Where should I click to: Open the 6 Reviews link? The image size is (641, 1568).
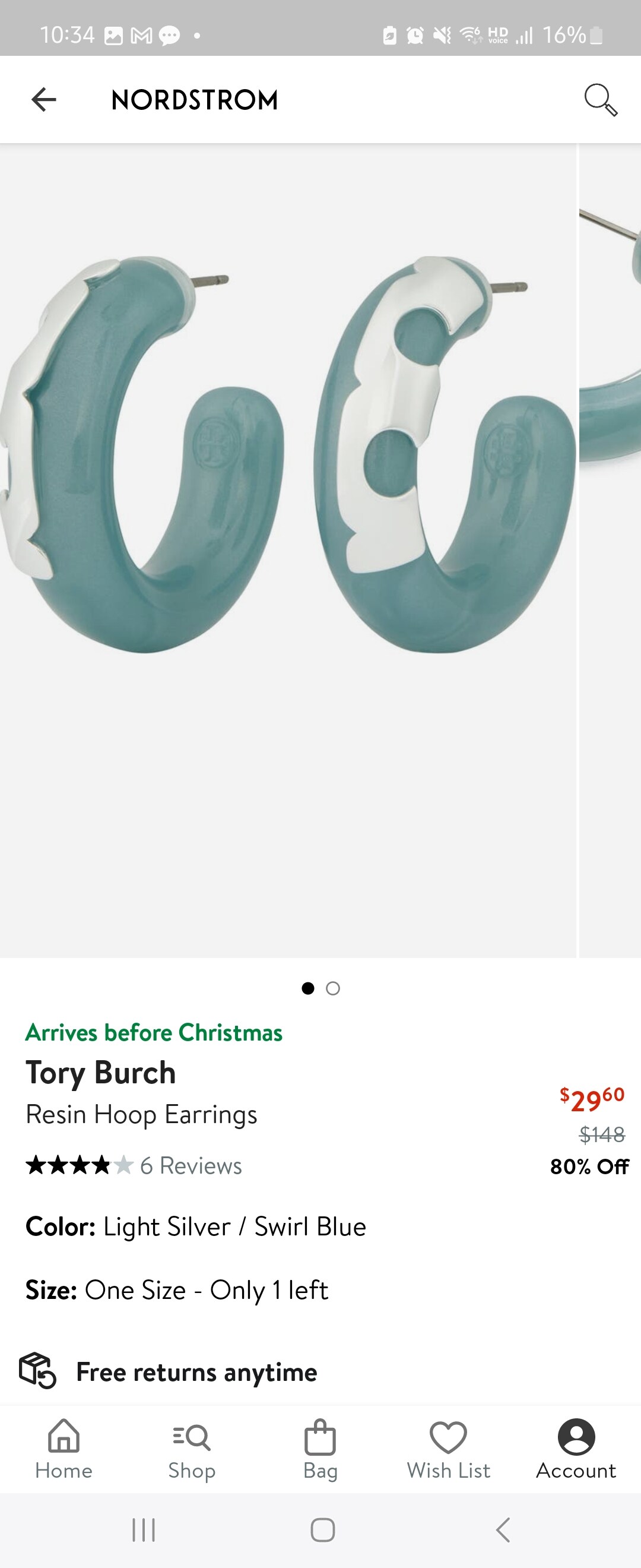191,1165
